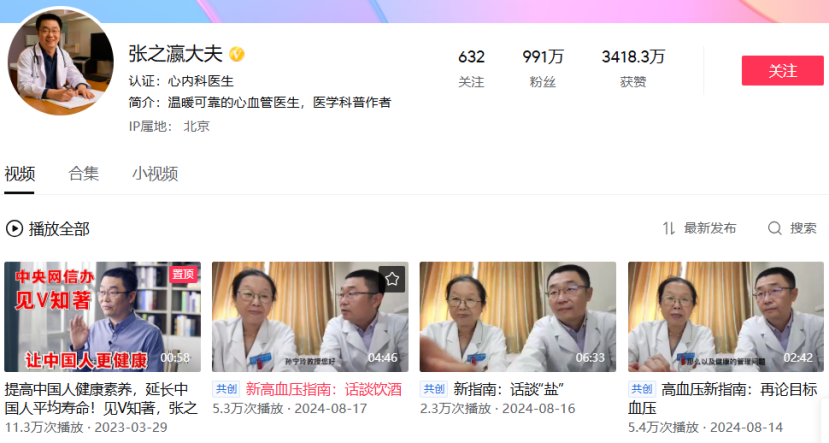Open the video 新指南：话谈“盐”
This screenshot has height=443, width=829.
click(517, 317)
